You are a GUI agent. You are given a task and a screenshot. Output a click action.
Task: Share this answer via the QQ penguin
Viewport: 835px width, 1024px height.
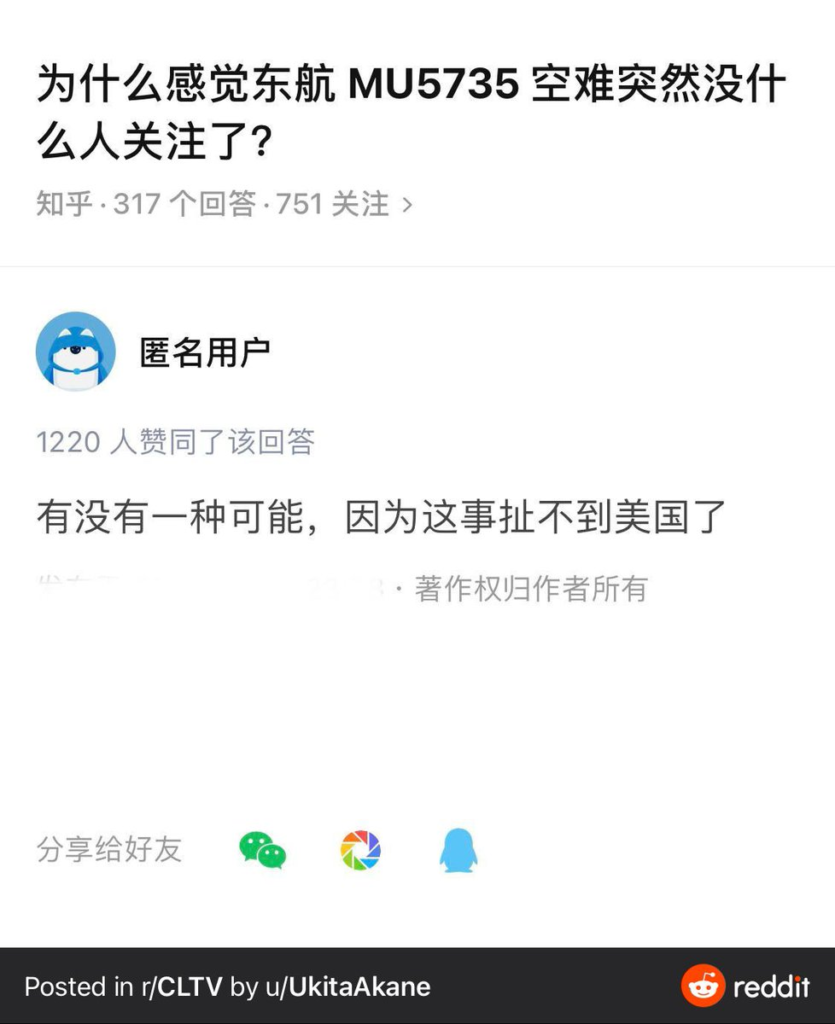pyautogui.click(x=458, y=851)
